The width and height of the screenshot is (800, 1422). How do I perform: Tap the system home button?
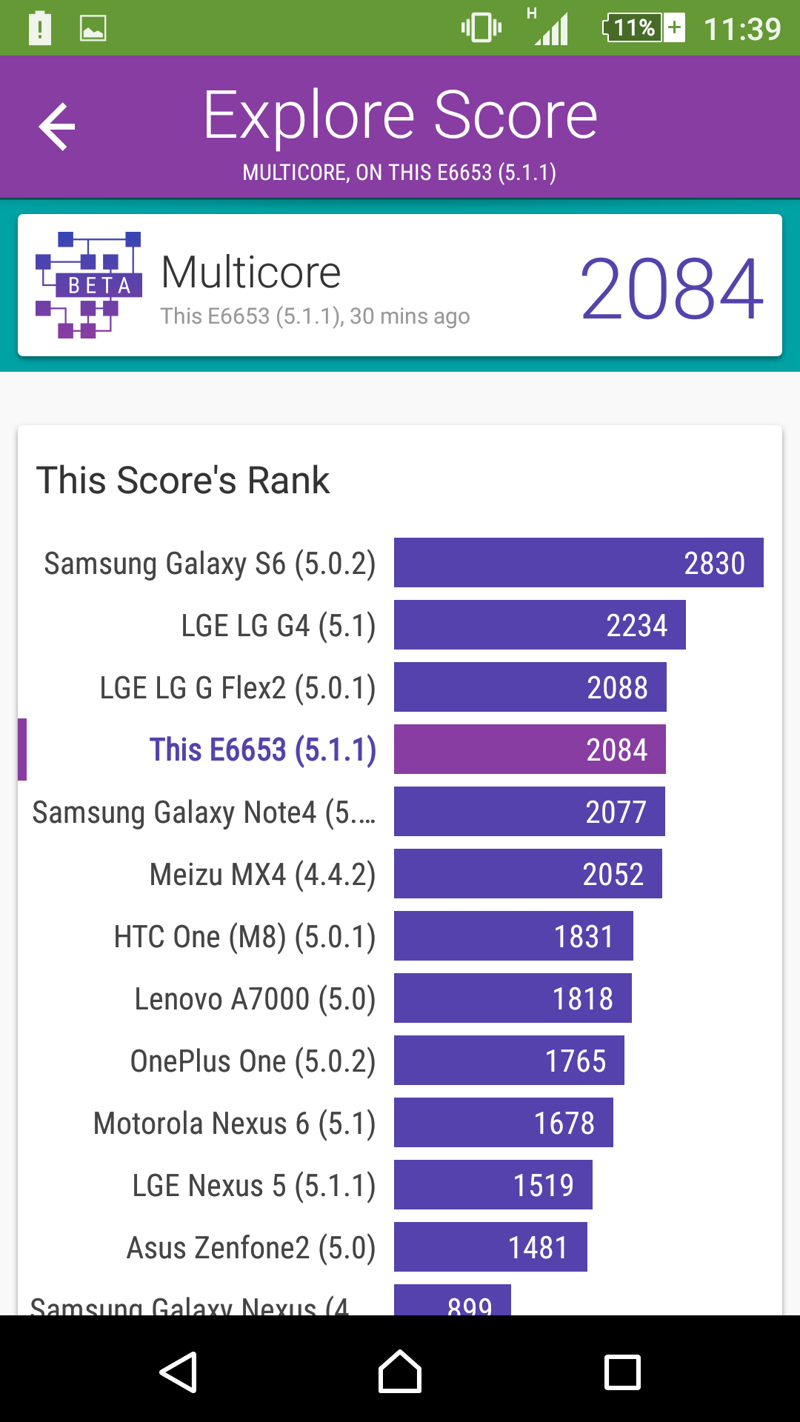pyautogui.click(x=400, y=1372)
